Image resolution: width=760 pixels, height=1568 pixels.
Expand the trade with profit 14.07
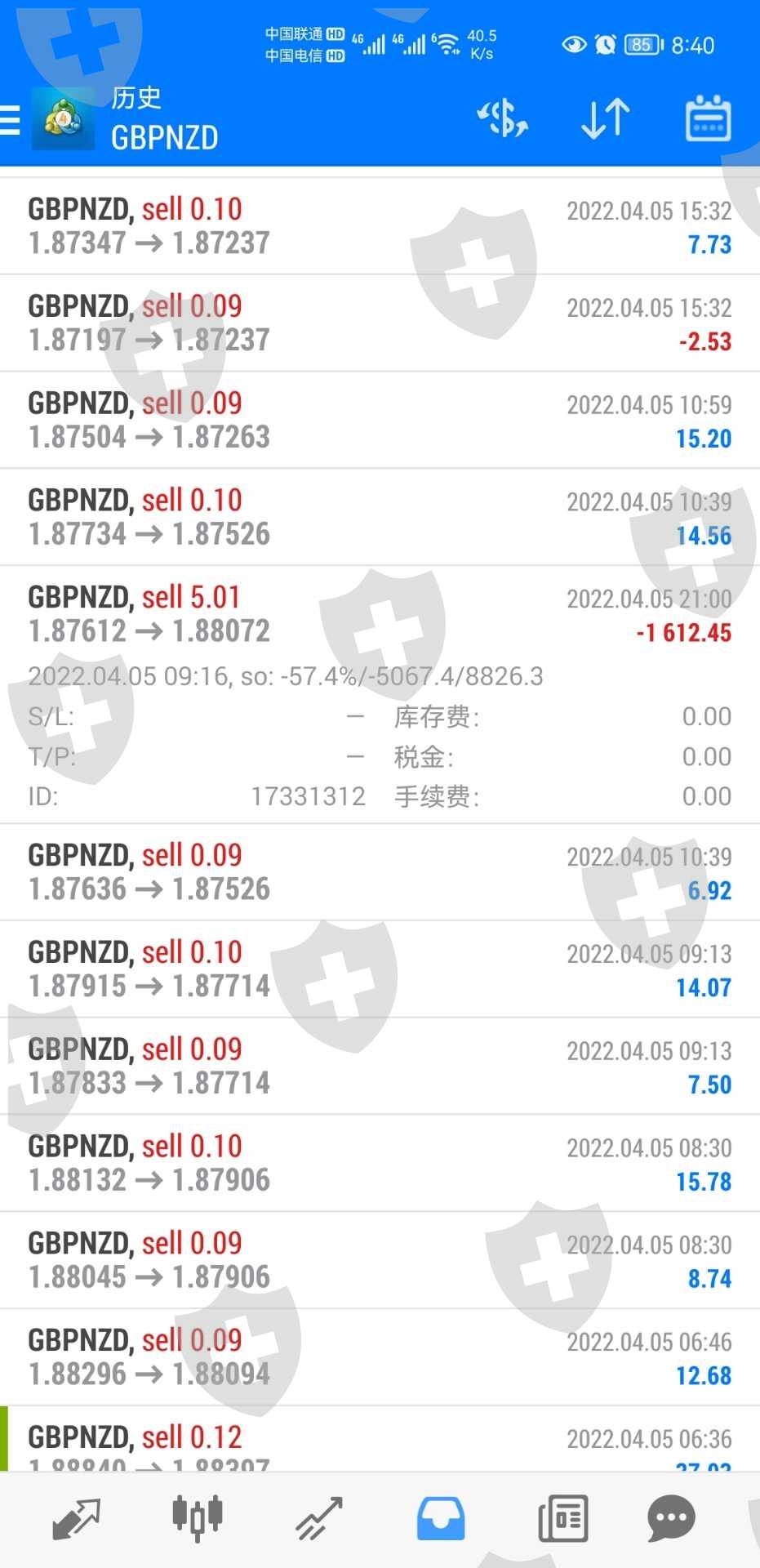click(380, 969)
